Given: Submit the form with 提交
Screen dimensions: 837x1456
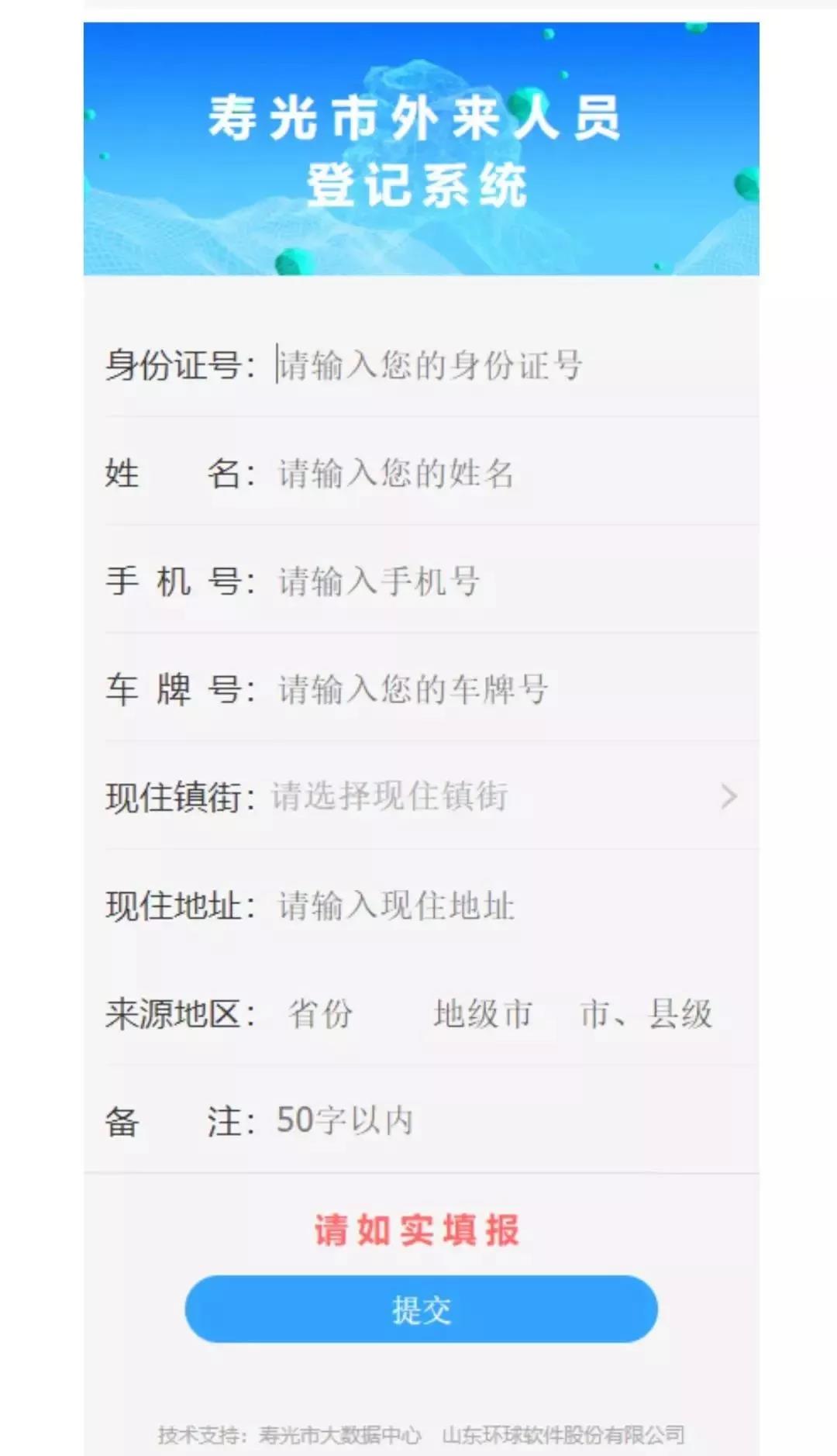Looking at the screenshot, I should [x=421, y=1309].
